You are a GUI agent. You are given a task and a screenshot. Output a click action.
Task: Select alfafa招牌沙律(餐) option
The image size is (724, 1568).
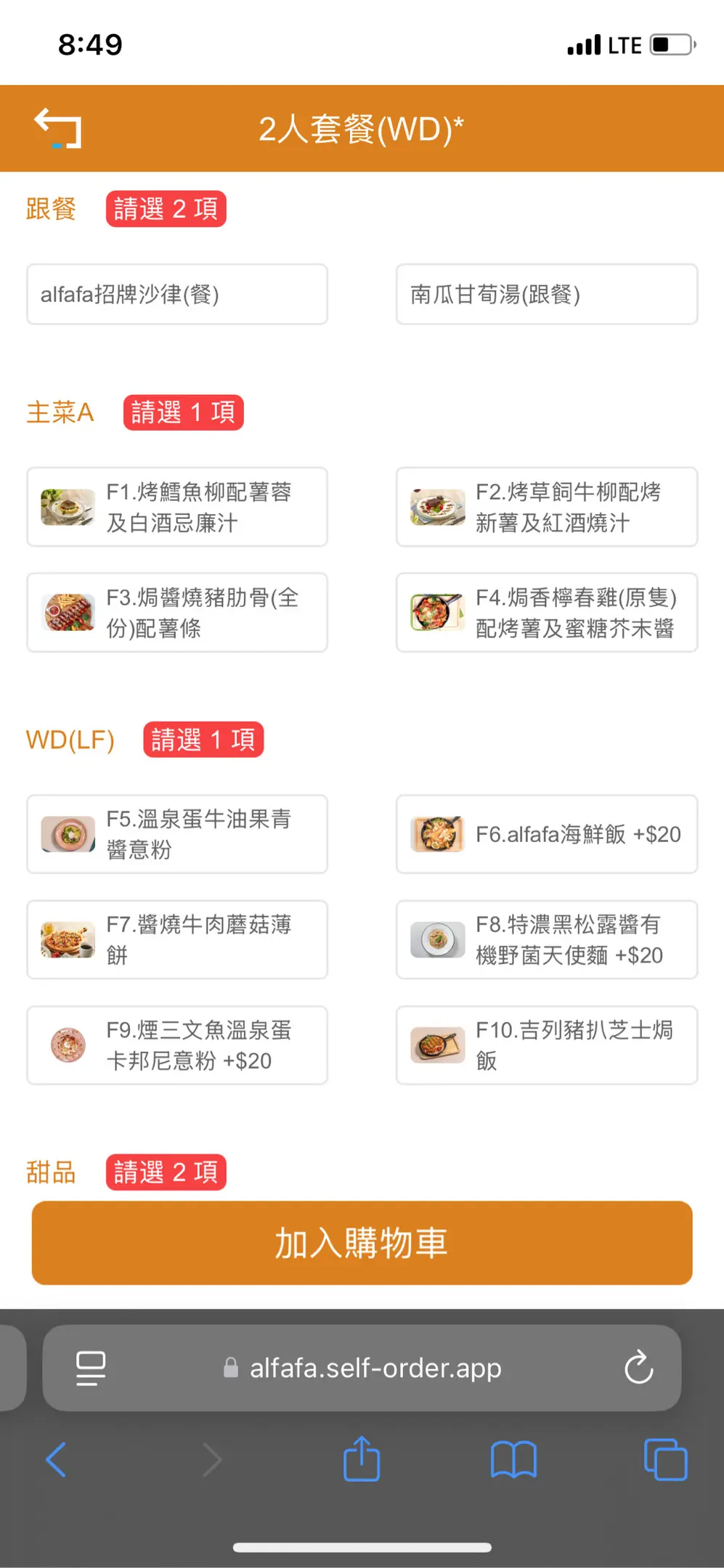(177, 294)
